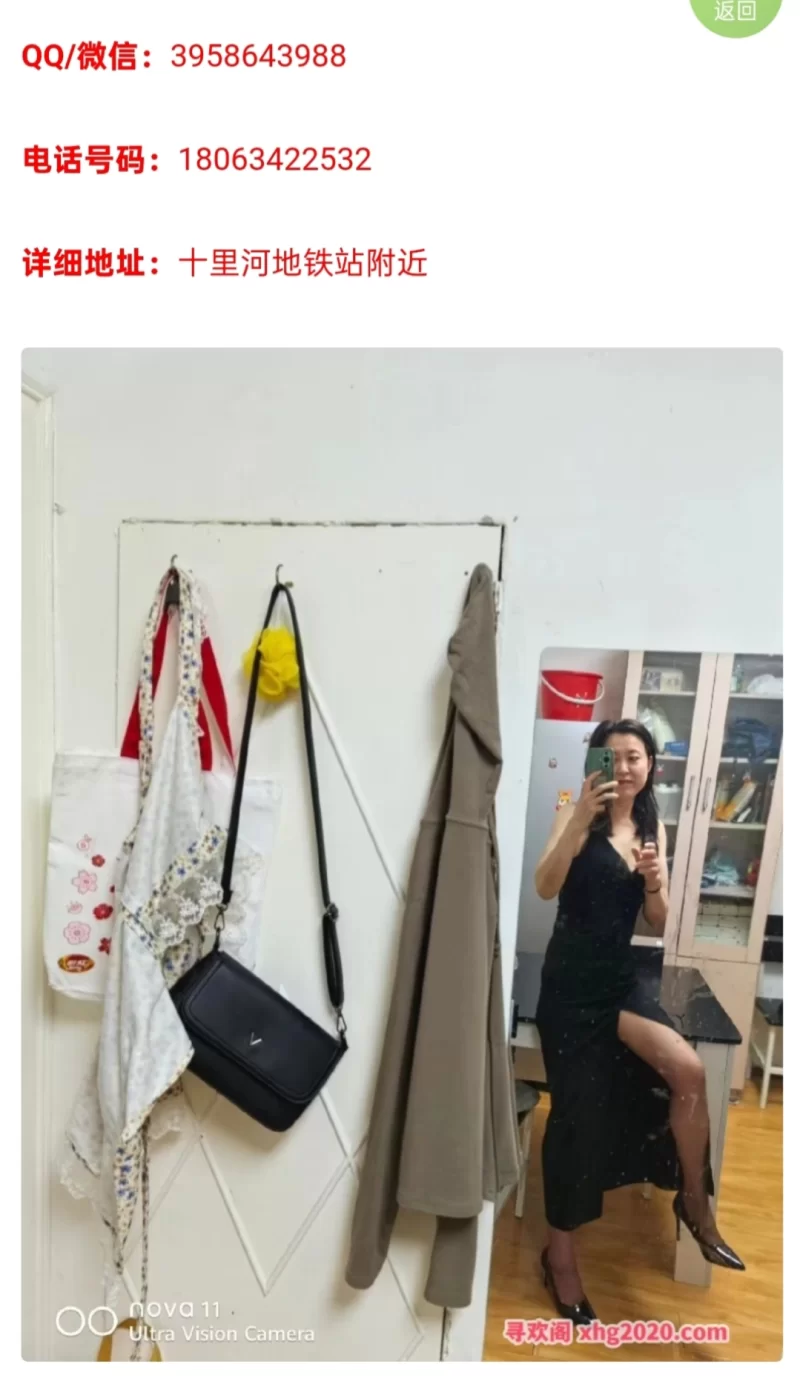Tap the green 返回 back button
800x1378 pixels.
[x=735, y=12]
